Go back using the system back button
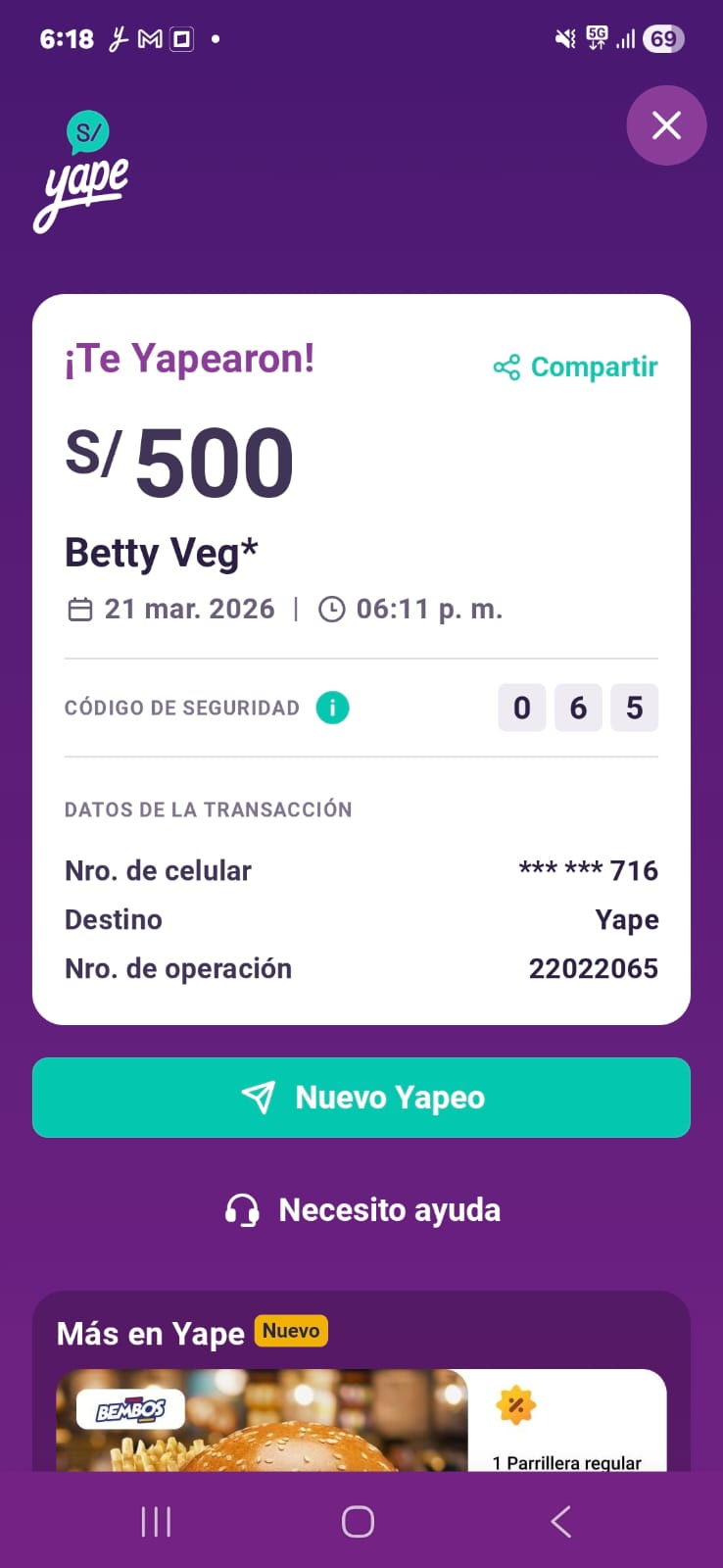This screenshot has height=1568, width=723. tap(560, 1522)
